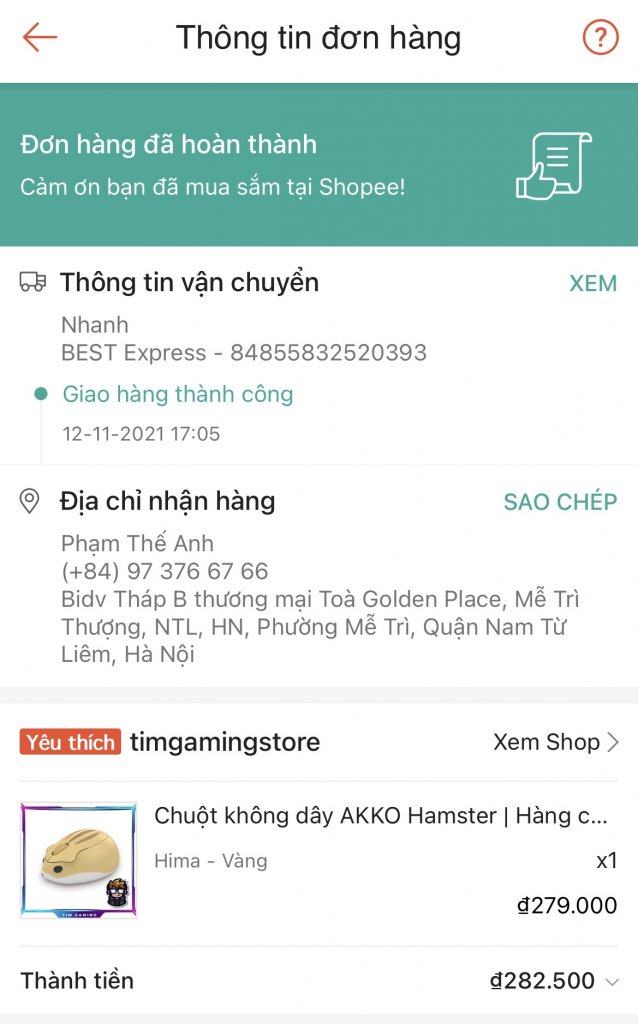Viewport: 638px width, 1024px height.
Task: Go back using the orange arrow
Action: [40, 38]
